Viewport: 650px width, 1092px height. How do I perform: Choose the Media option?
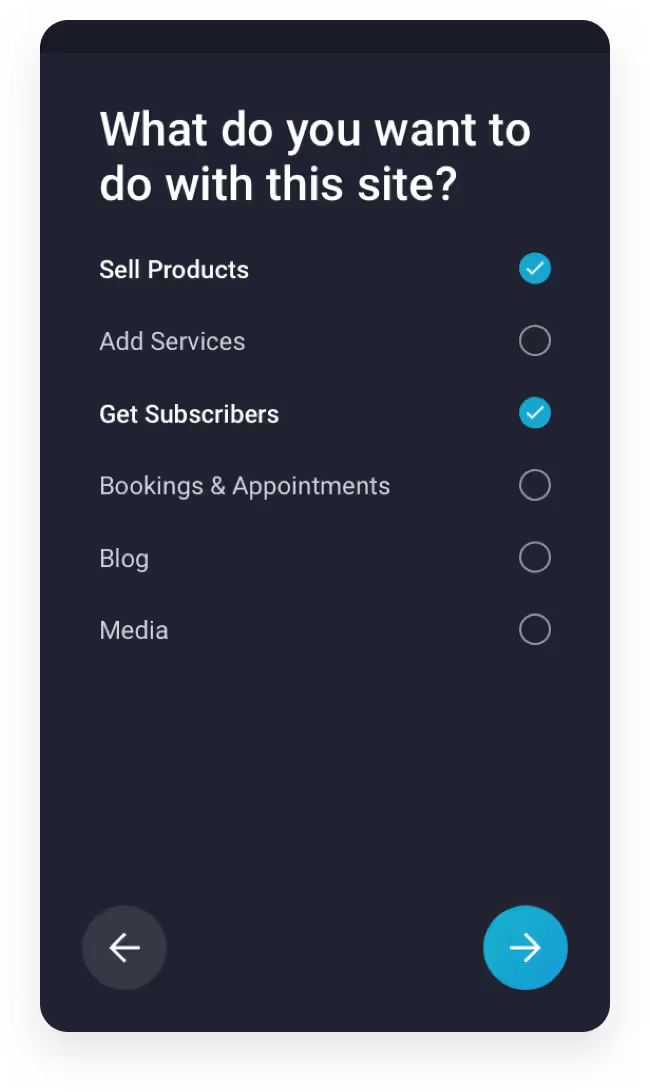coord(534,630)
